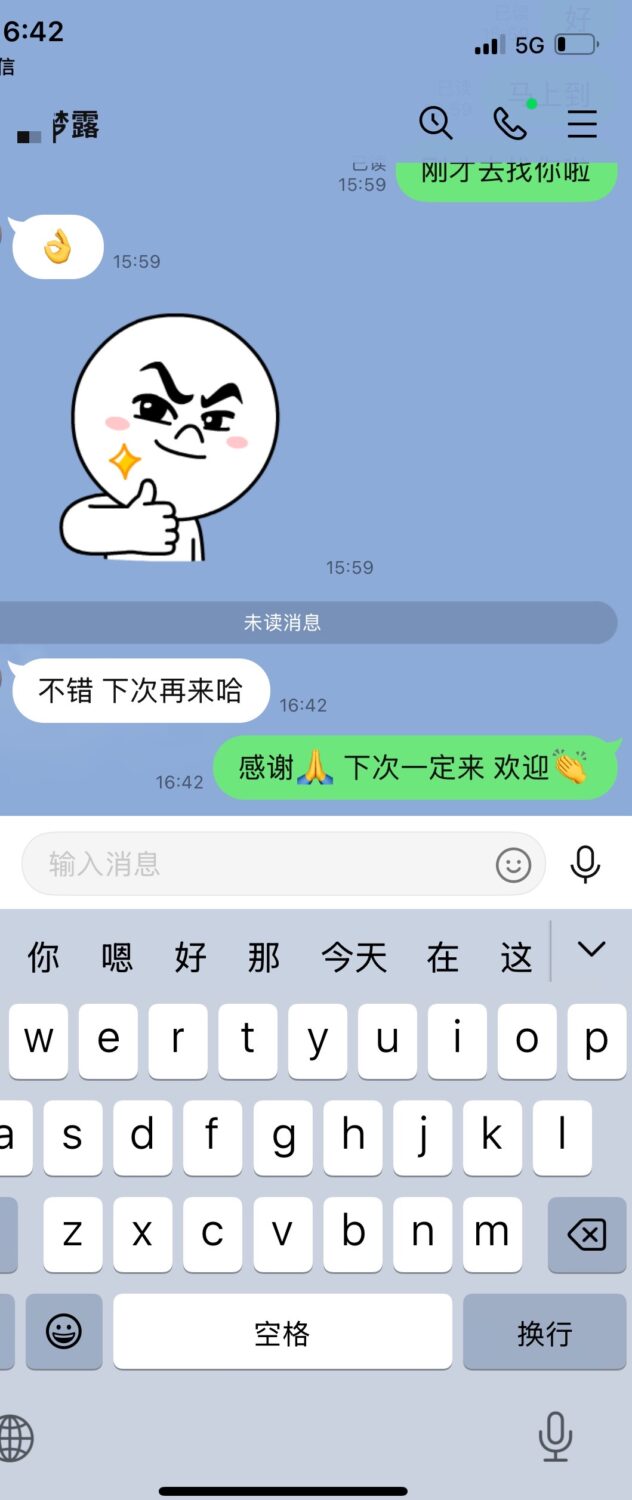The height and width of the screenshot is (1500, 632).
Task: Tap the 换行 return key
Action: [544, 1333]
